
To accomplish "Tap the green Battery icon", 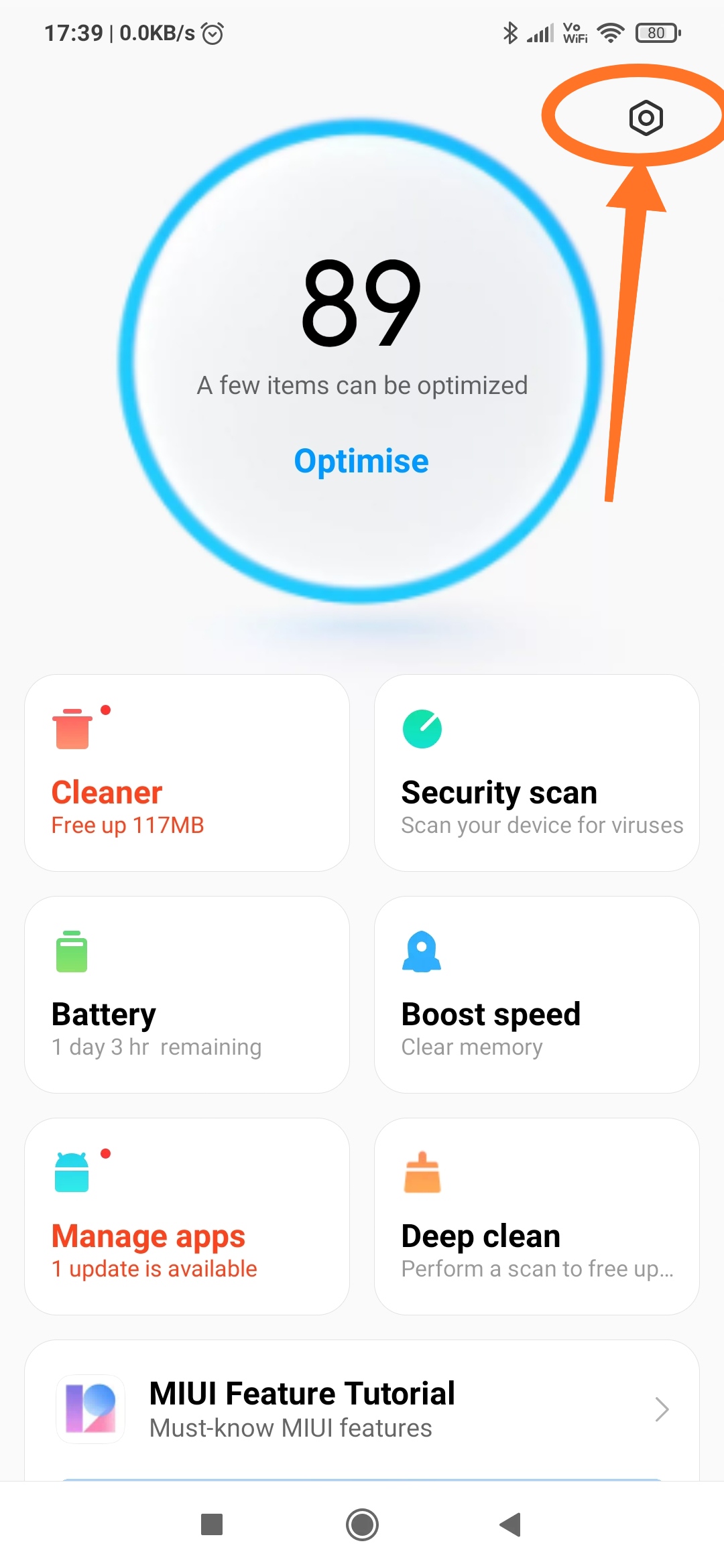I will point(70,952).
